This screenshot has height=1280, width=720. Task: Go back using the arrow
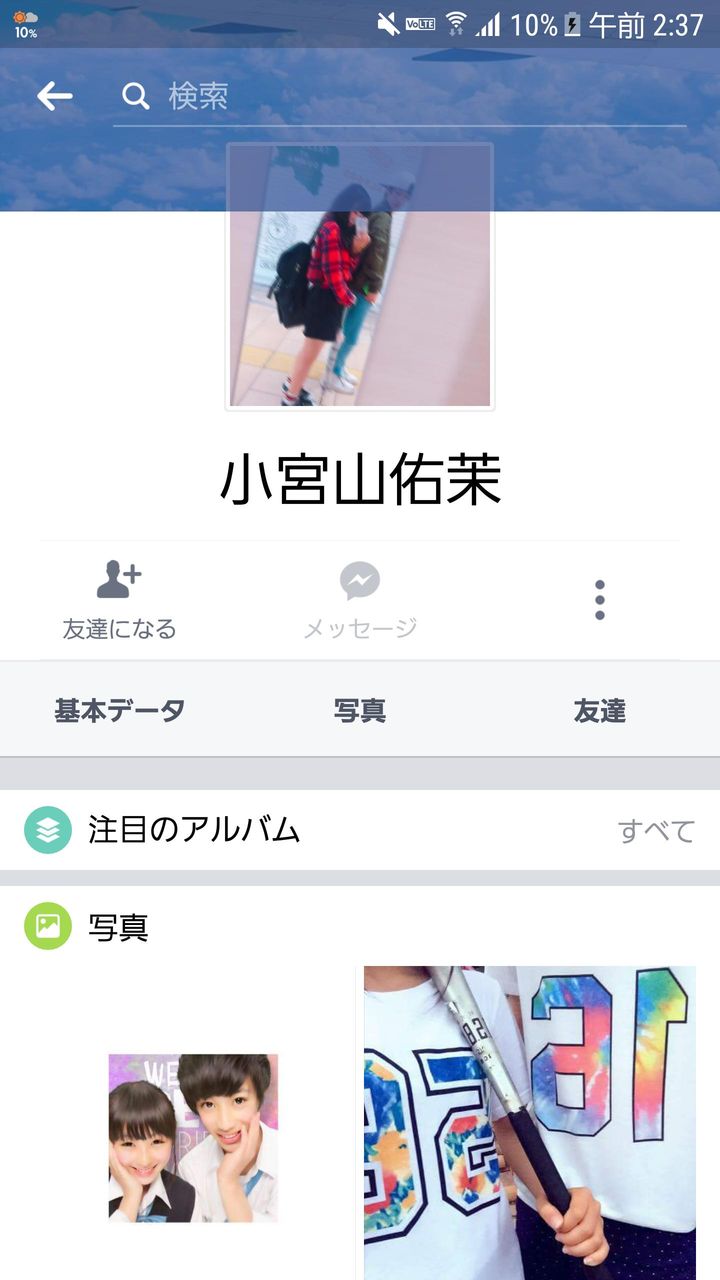click(x=55, y=96)
